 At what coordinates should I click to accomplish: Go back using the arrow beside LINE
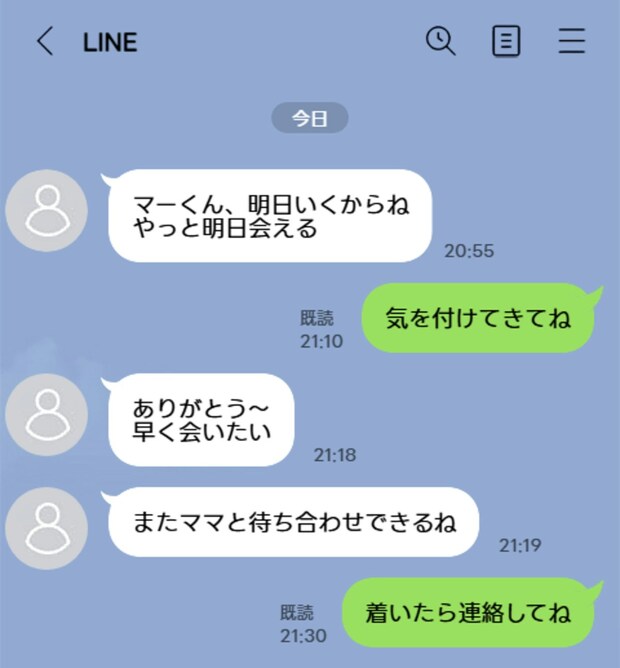click(44, 42)
